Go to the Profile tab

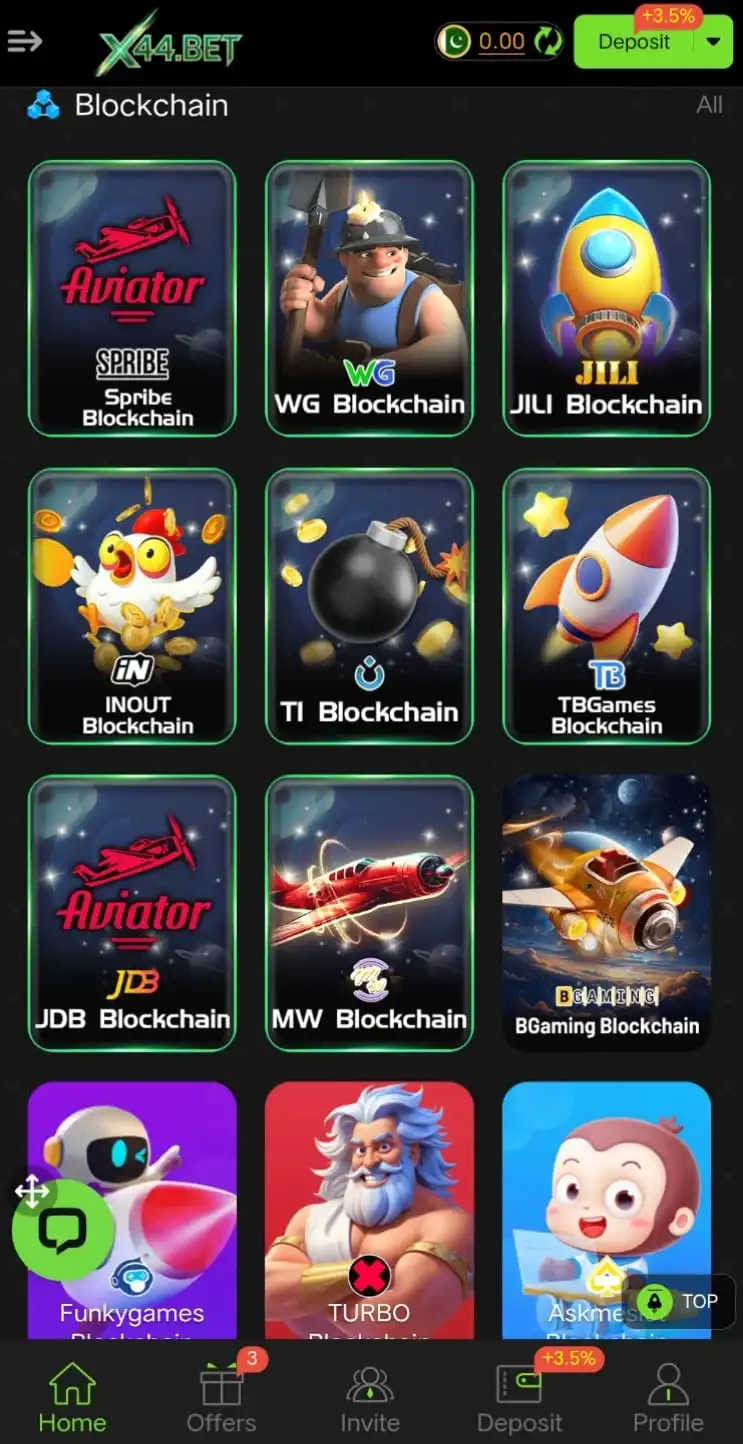coord(668,1398)
